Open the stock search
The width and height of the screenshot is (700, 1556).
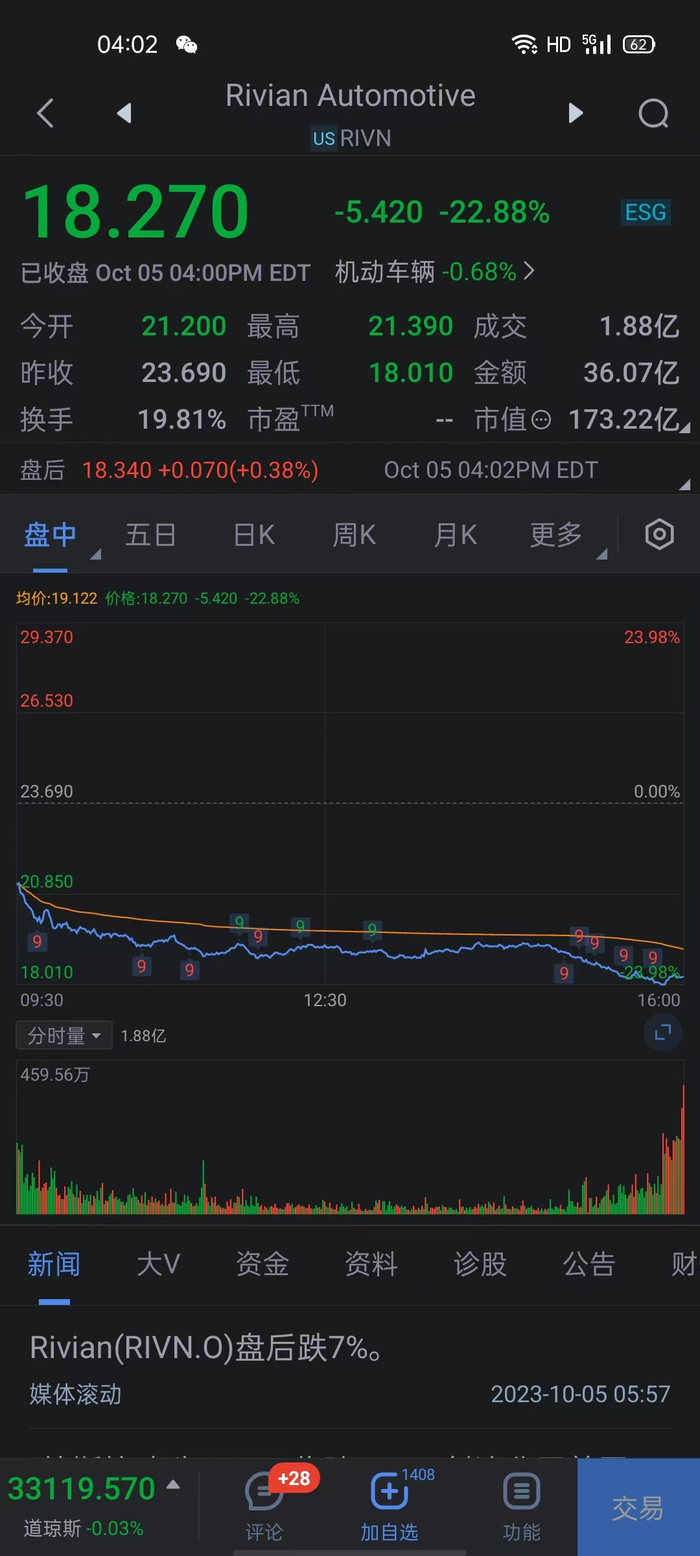pyautogui.click(x=653, y=113)
